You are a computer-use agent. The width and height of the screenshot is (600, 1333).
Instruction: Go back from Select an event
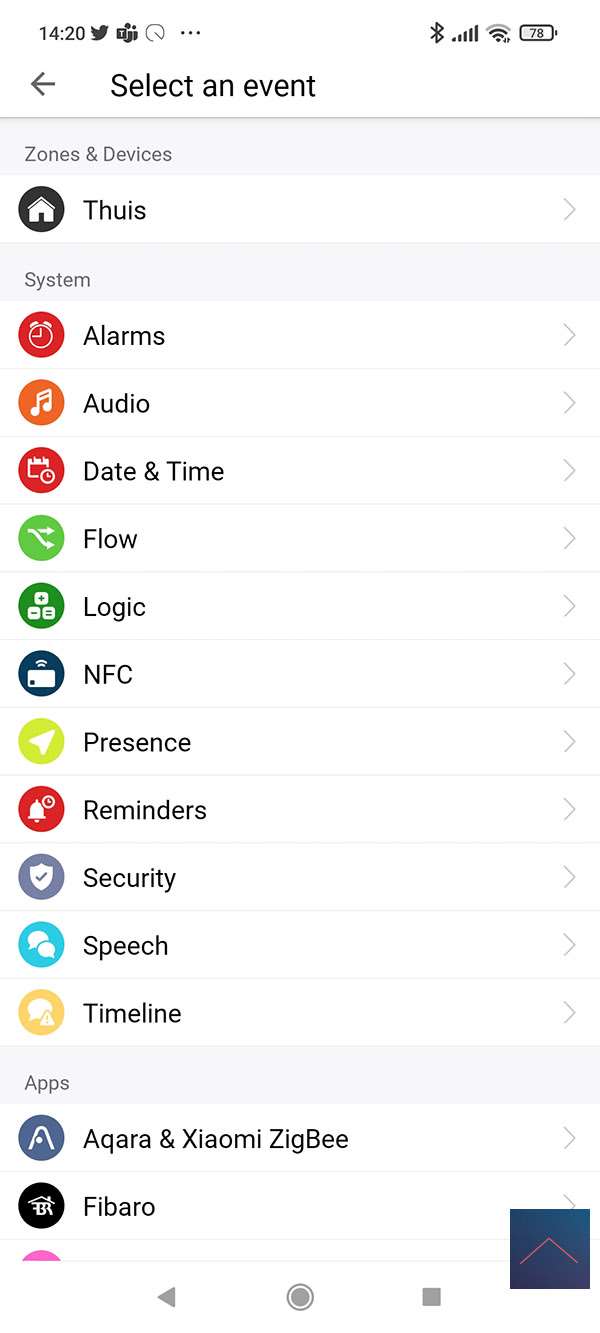click(x=43, y=85)
